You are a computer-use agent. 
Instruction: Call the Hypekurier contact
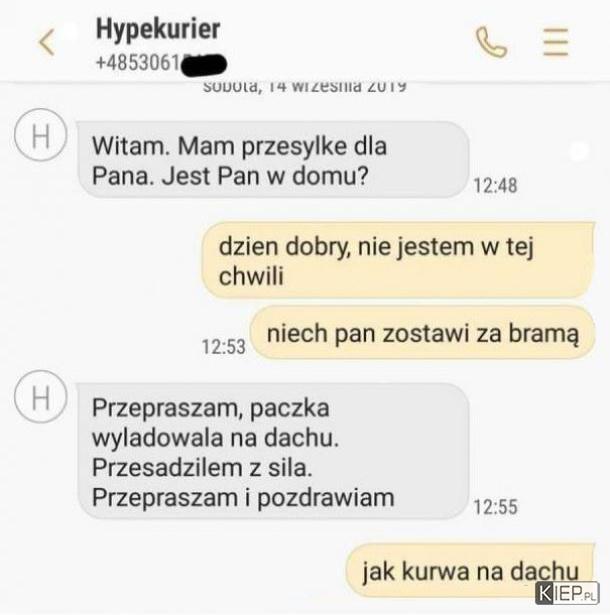coord(491,42)
